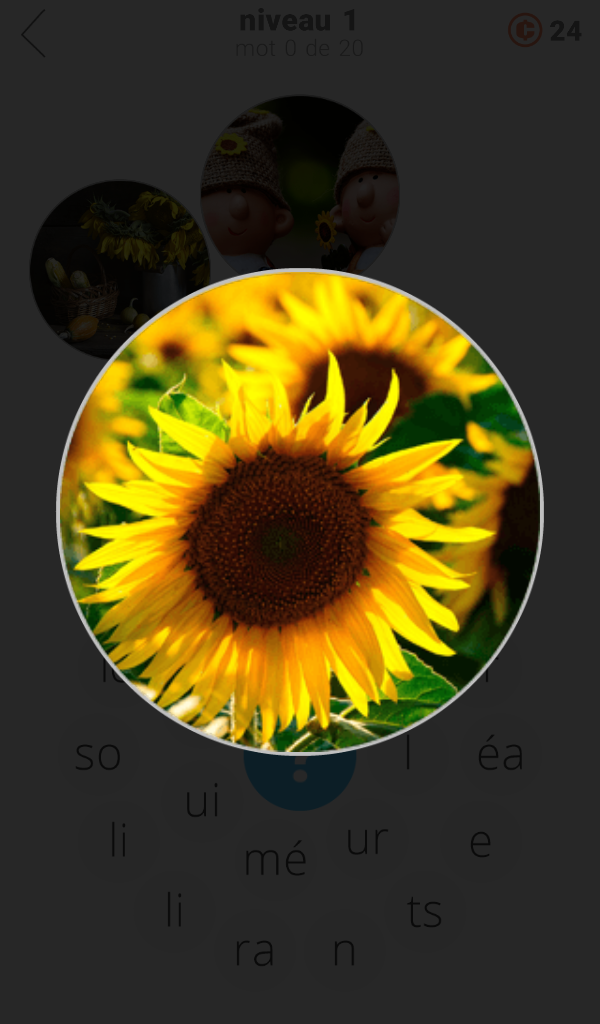Select the "mé" syllable tile
The height and width of the screenshot is (1024, 600).
pos(275,860)
